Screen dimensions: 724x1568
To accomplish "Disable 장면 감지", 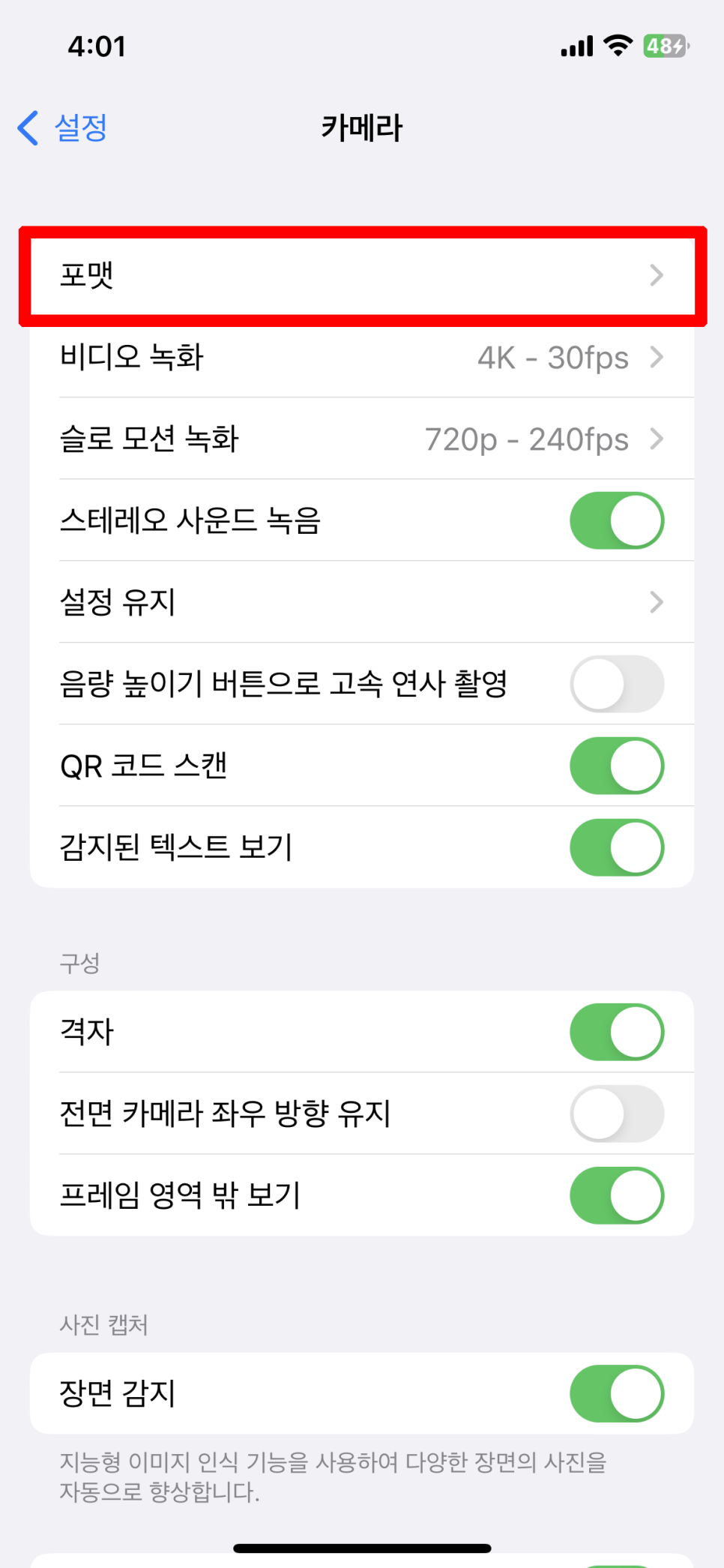I will click(617, 1393).
